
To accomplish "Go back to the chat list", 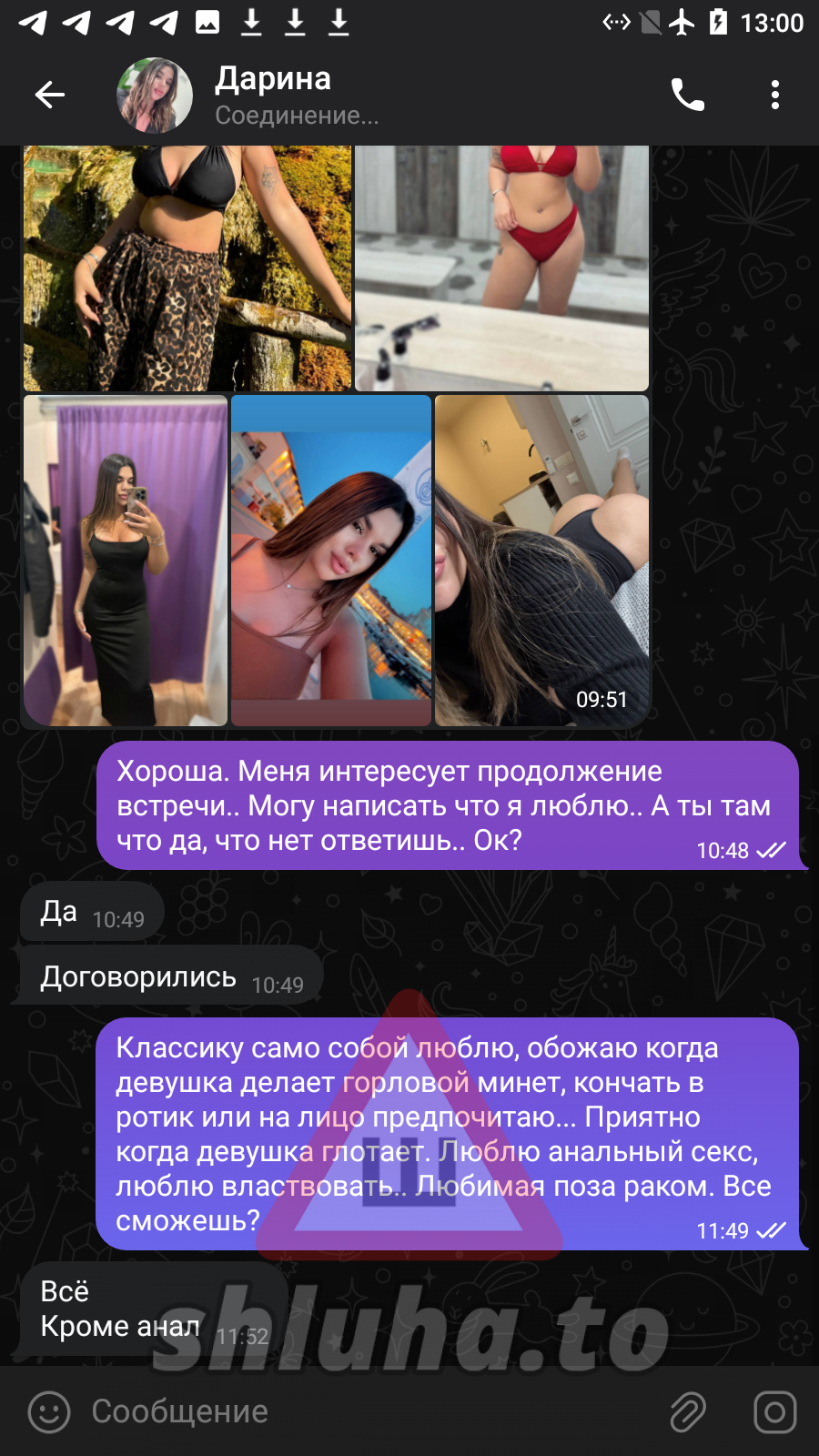I will pyautogui.click(x=50, y=95).
